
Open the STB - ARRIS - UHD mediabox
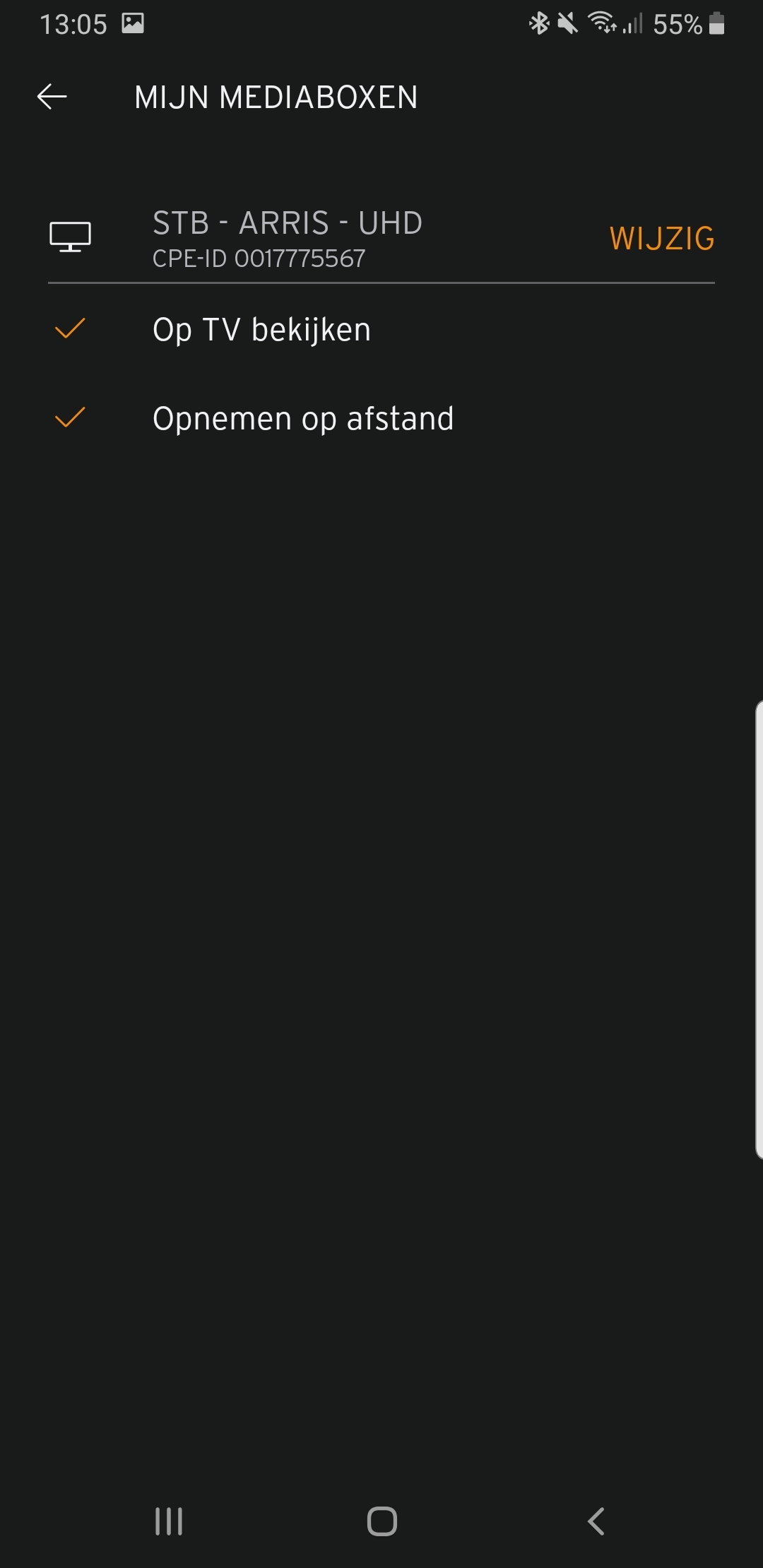(287, 238)
